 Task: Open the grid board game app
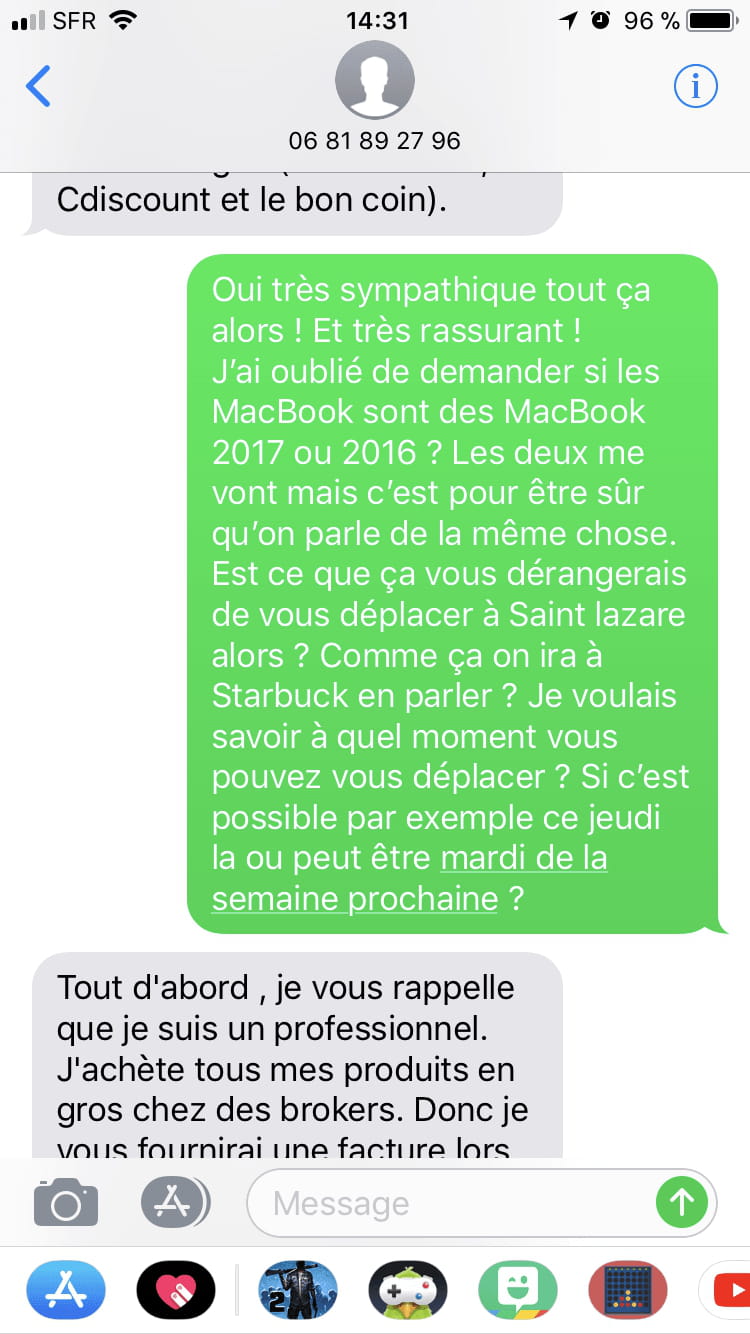627,1290
